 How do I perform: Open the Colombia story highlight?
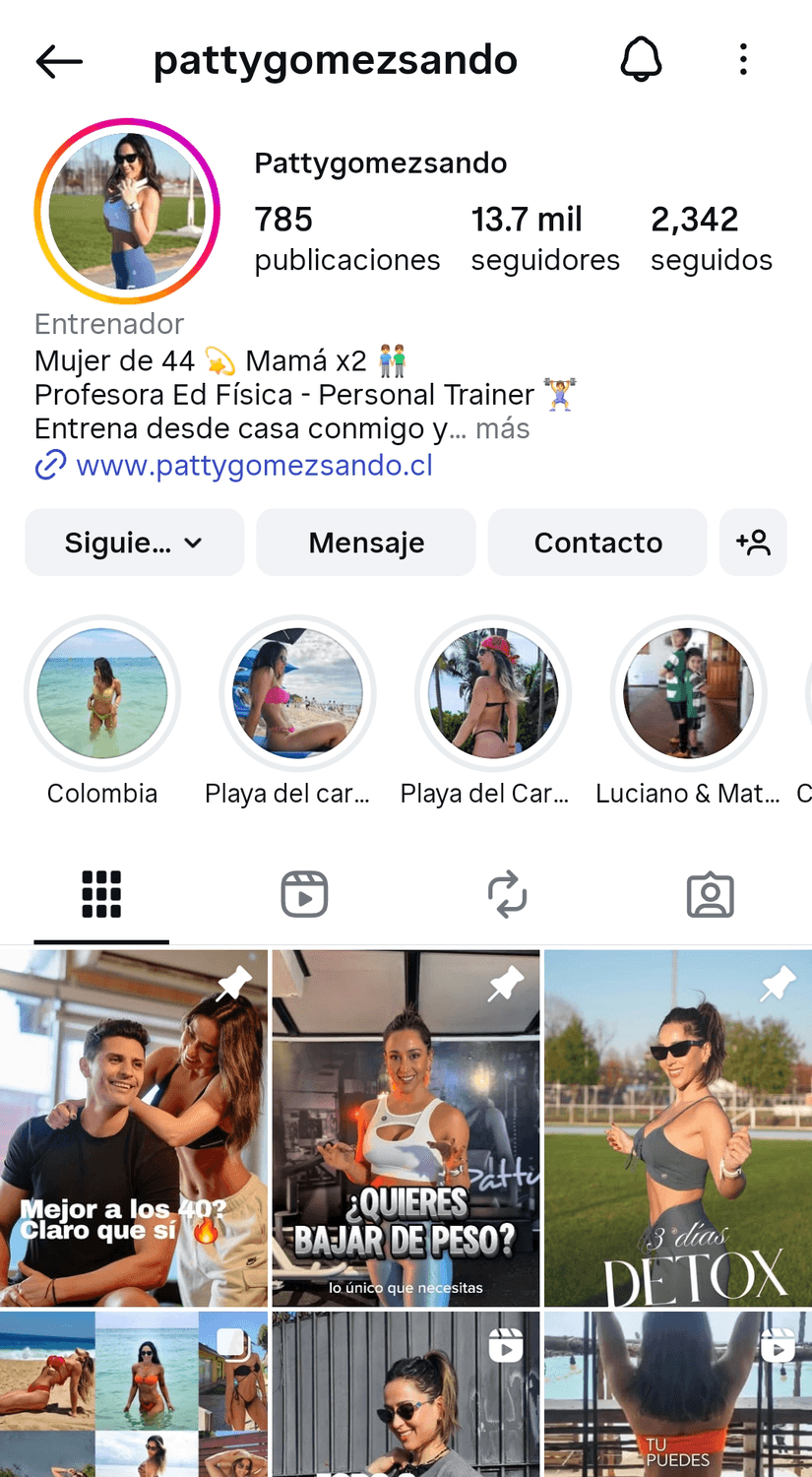[102, 694]
